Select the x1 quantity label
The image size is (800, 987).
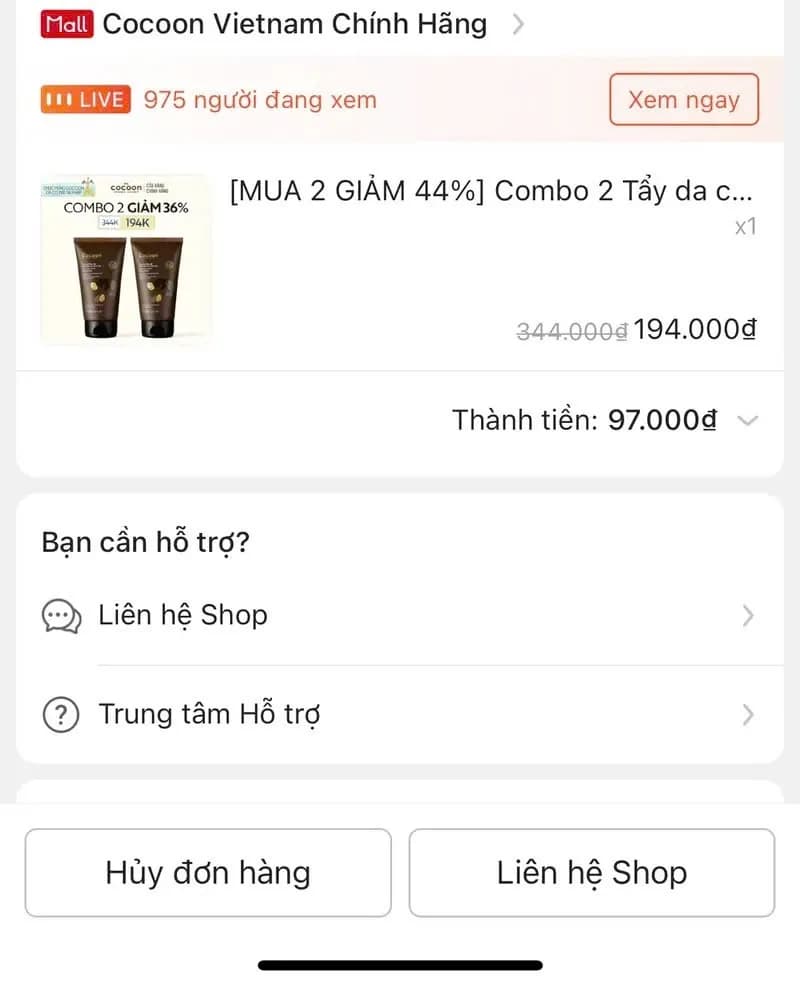744,227
